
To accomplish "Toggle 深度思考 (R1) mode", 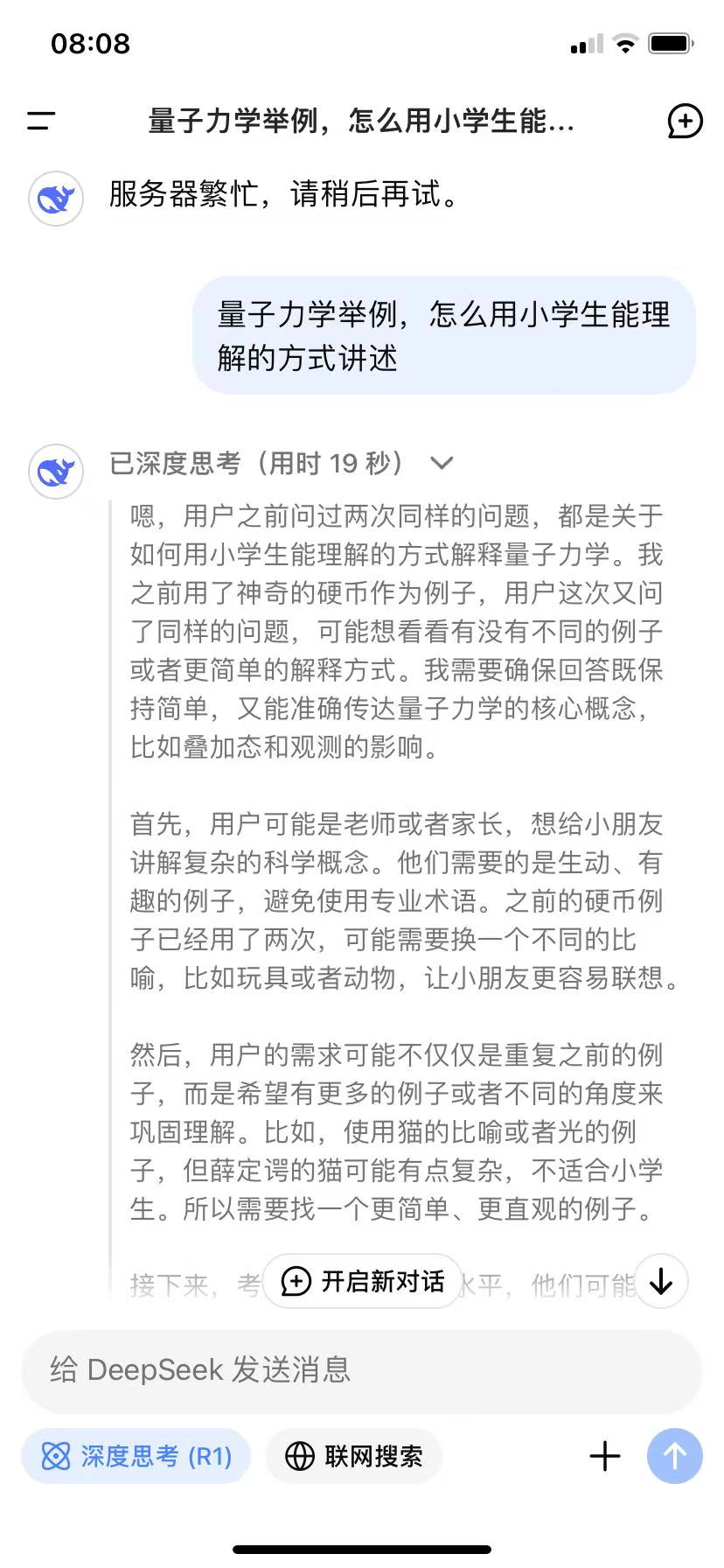I will pyautogui.click(x=136, y=1456).
